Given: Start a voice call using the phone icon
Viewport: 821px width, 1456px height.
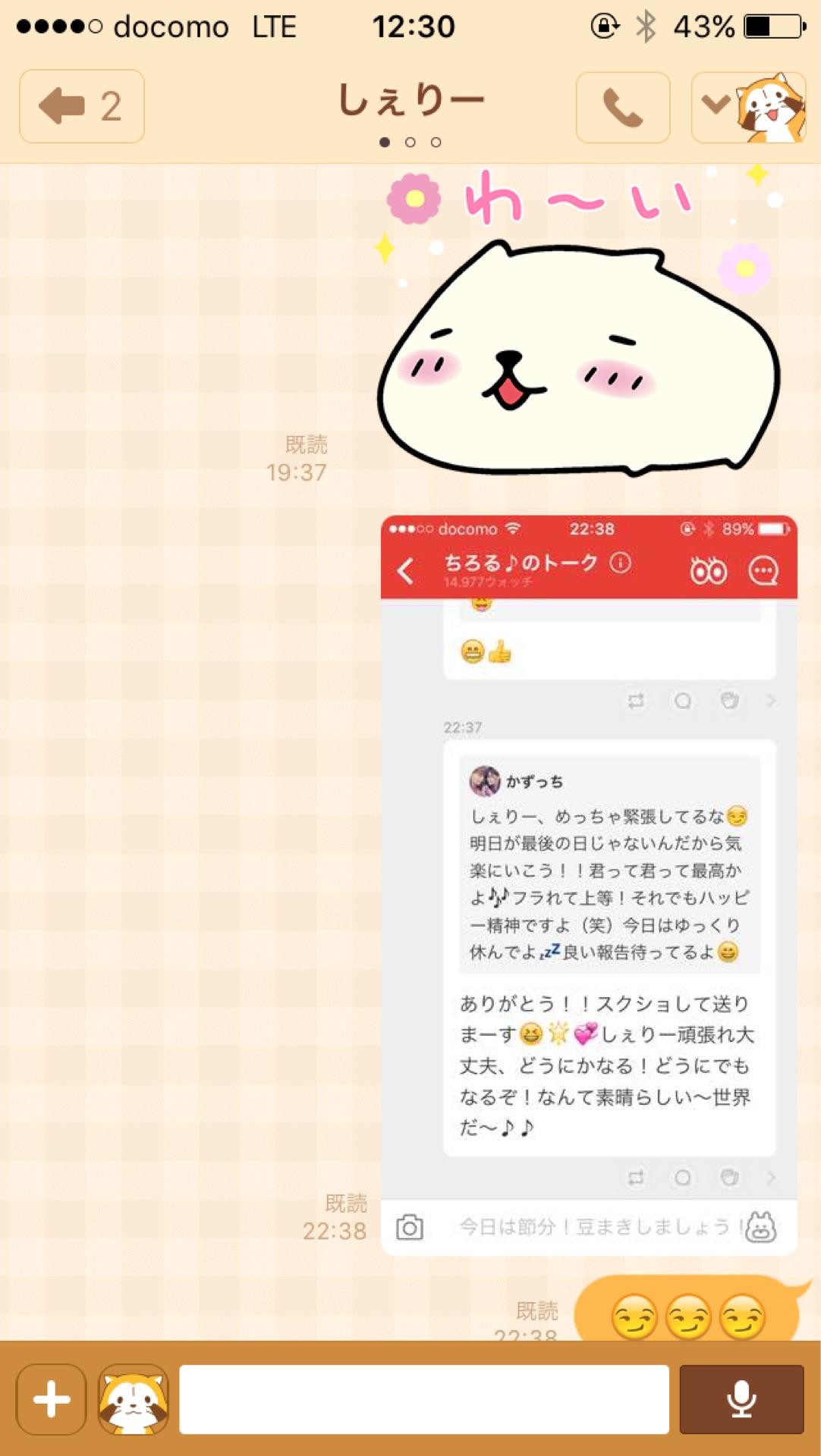Looking at the screenshot, I should tap(622, 107).
